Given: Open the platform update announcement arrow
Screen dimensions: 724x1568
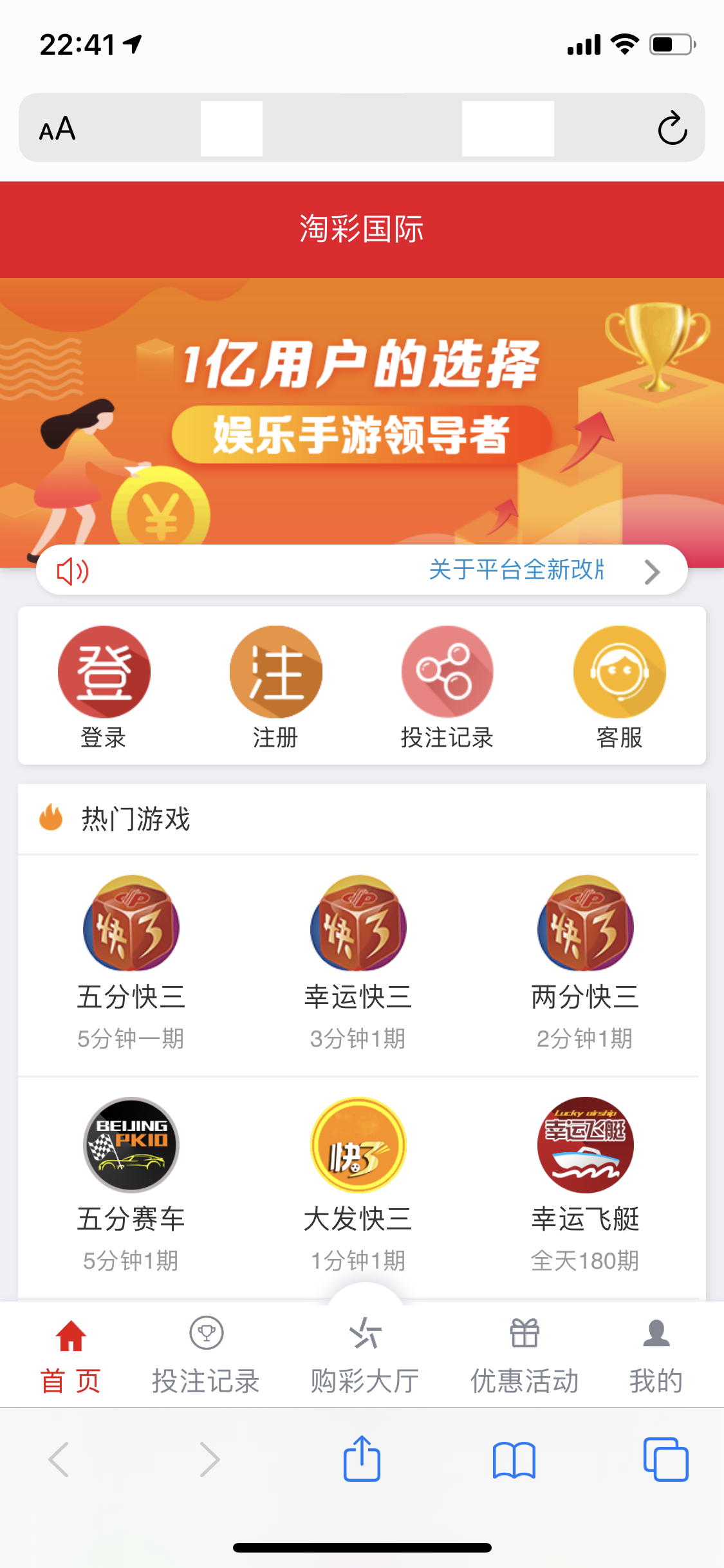Looking at the screenshot, I should click(651, 572).
